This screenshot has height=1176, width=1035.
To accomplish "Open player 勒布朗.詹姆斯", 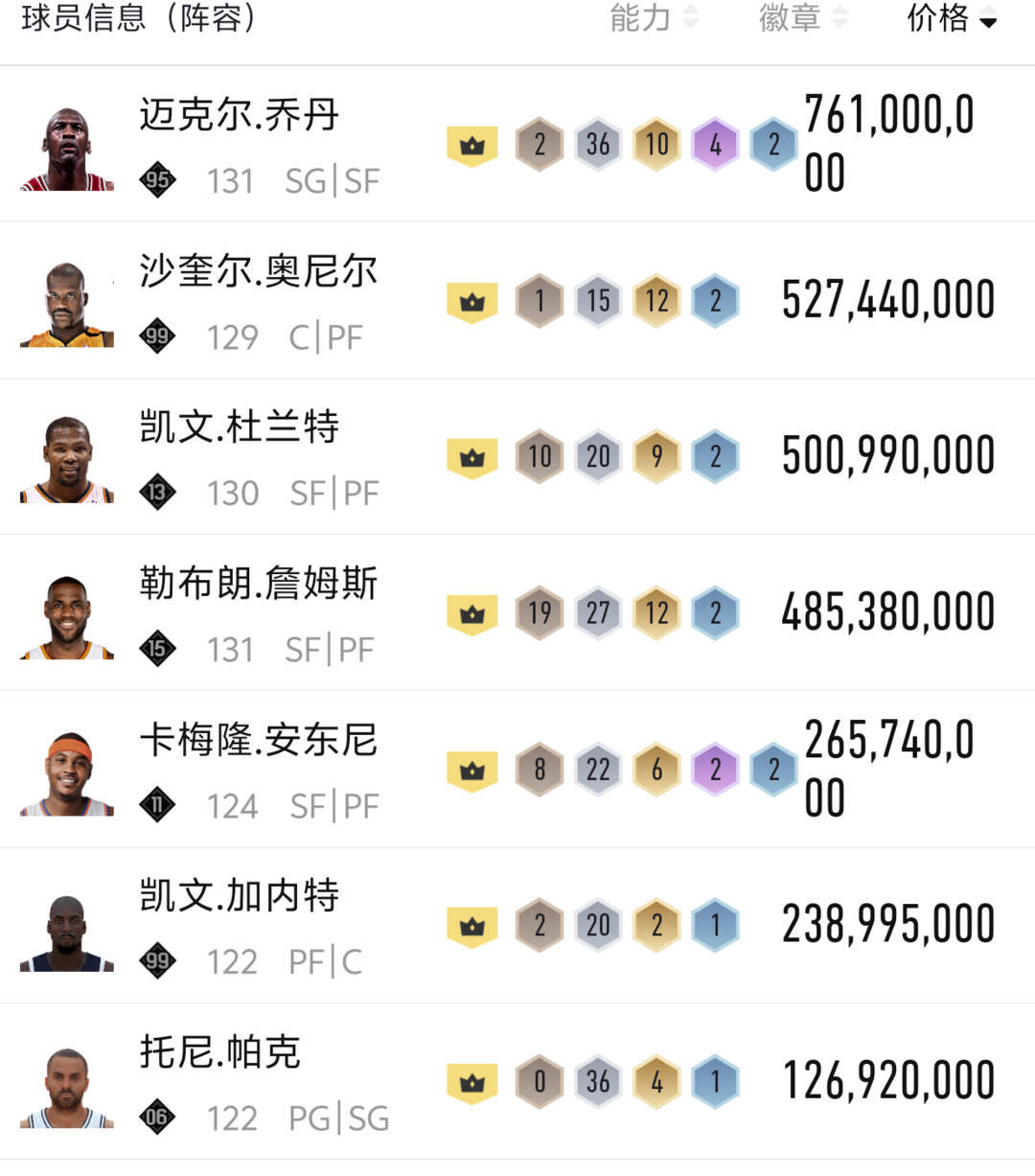I will click(259, 584).
